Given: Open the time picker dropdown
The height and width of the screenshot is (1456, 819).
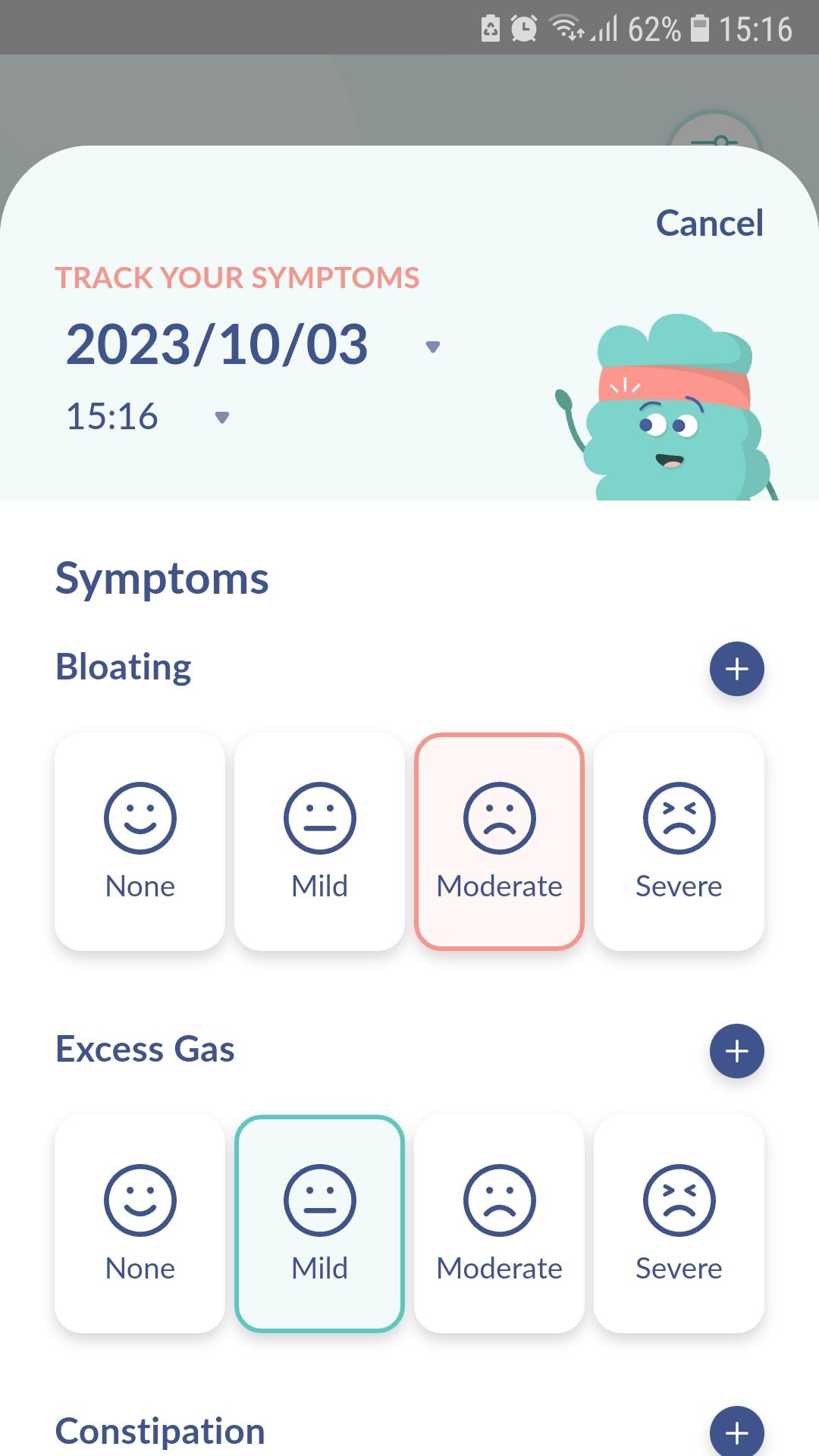Looking at the screenshot, I should [221, 416].
